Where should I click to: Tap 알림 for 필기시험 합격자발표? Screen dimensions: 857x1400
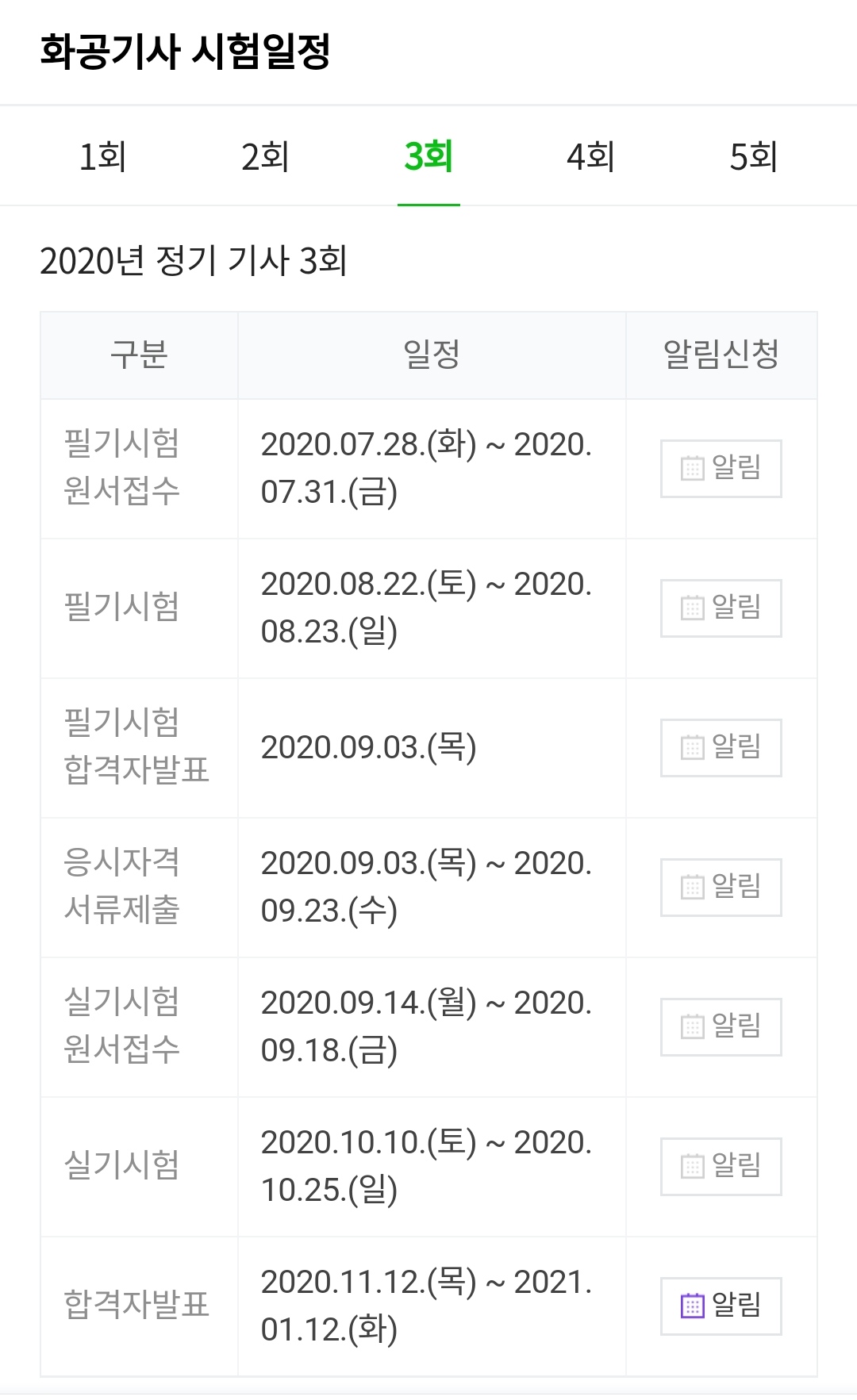[x=721, y=748]
